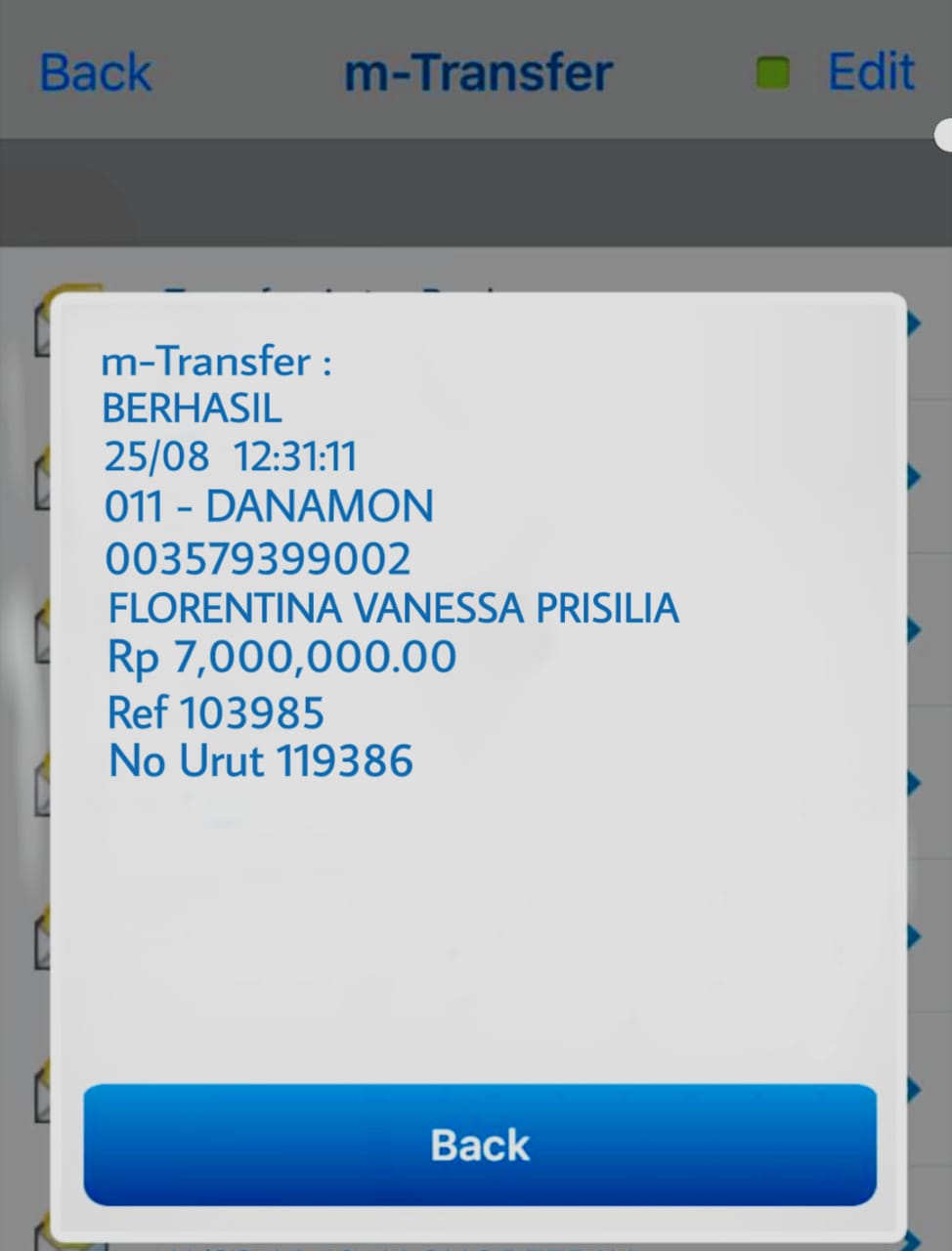
Task: Go back using the top-left Back link
Action: pos(96,72)
